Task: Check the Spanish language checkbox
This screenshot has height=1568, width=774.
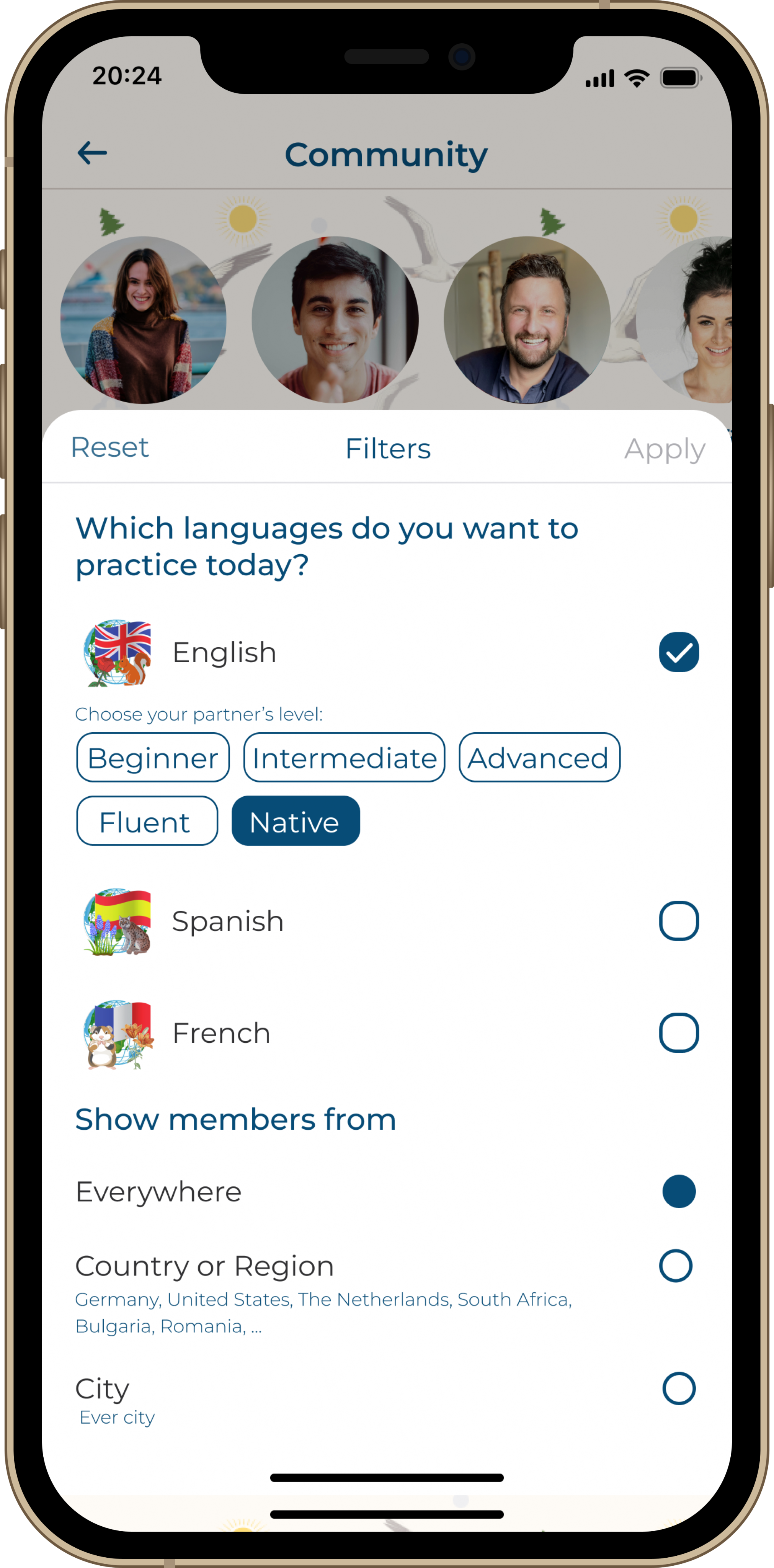Action: pyautogui.click(x=678, y=921)
